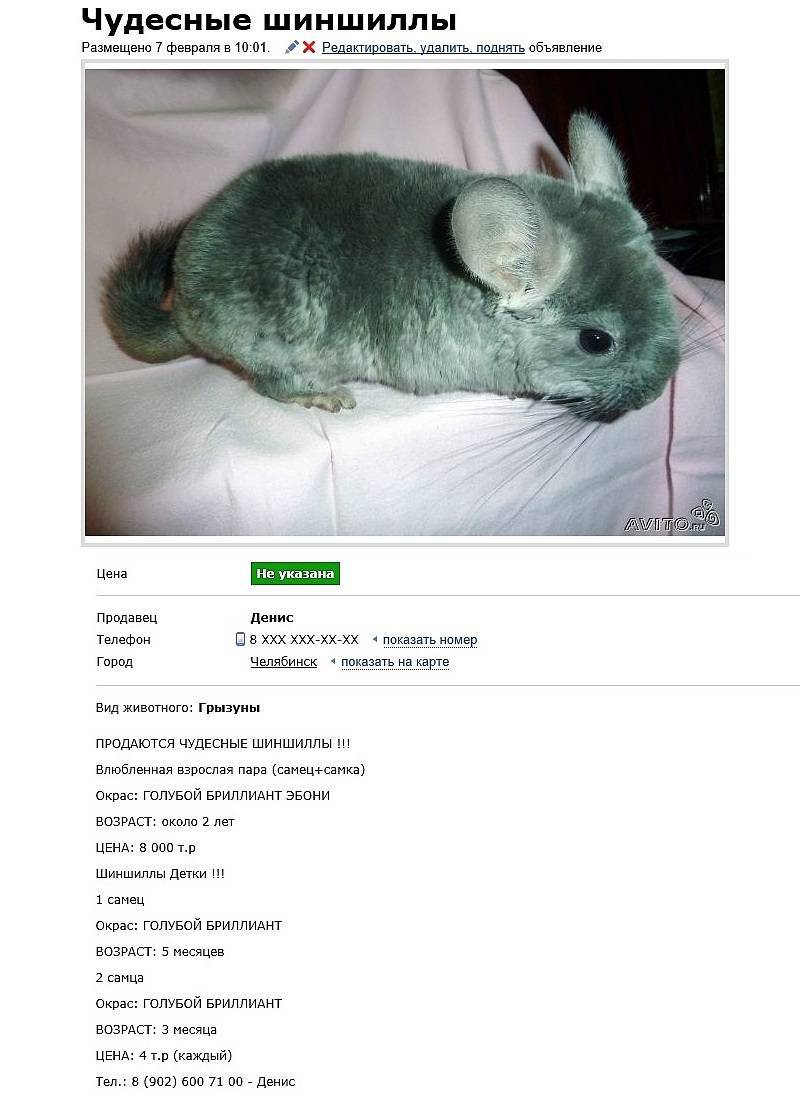The width and height of the screenshot is (800, 1100).
Task: Reveal the phone via показать номер
Action: click(x=429, y=640)
